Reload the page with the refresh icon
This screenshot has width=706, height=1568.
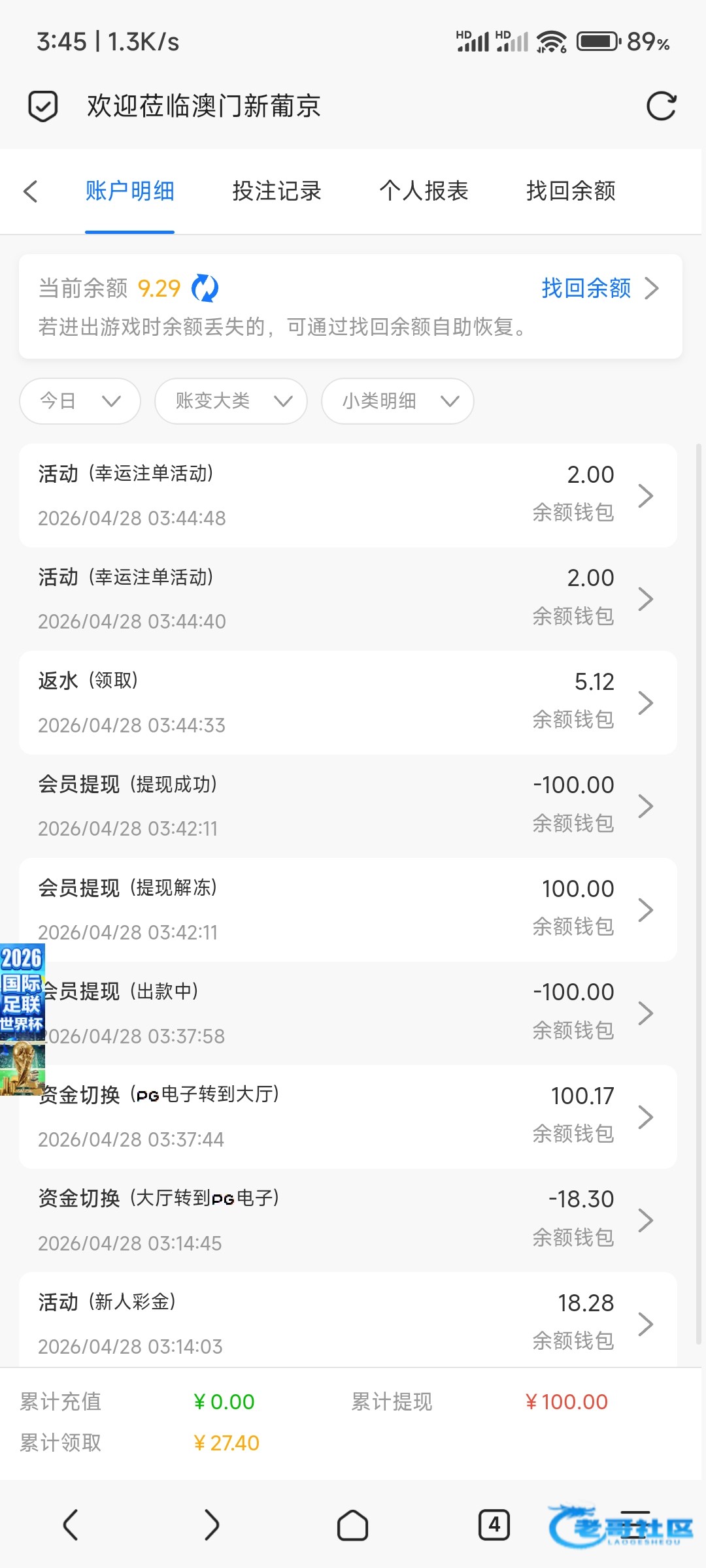click(x=661, y=106)
